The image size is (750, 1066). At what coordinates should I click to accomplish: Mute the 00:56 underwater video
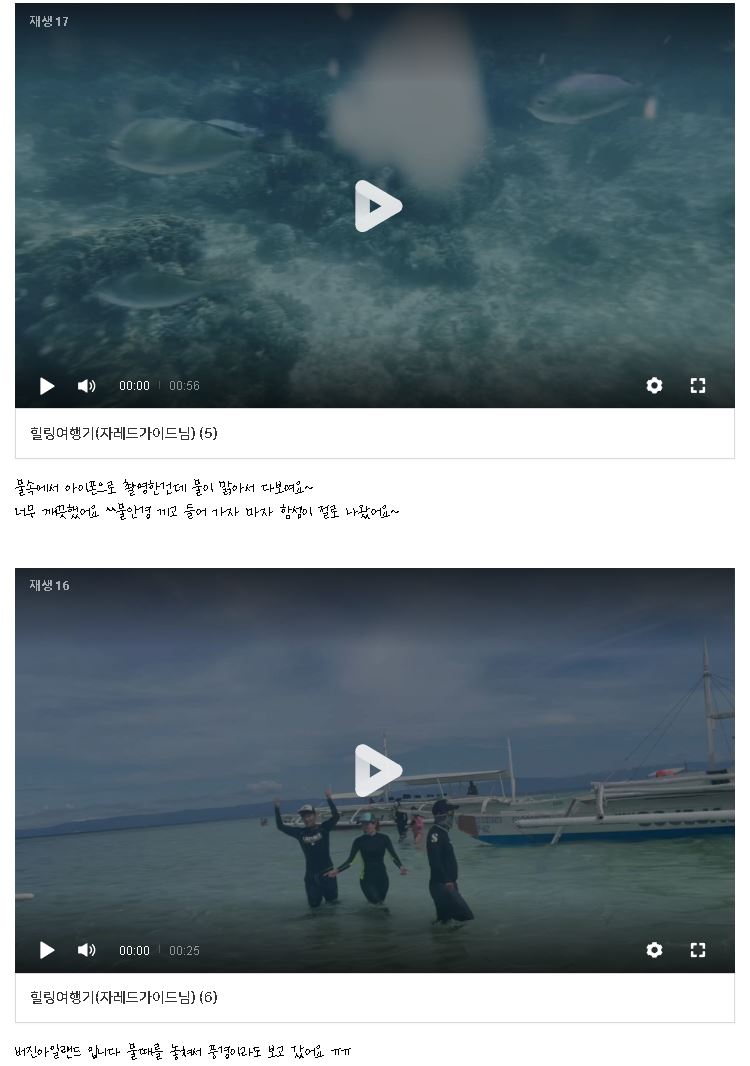[x=87, y=386]
